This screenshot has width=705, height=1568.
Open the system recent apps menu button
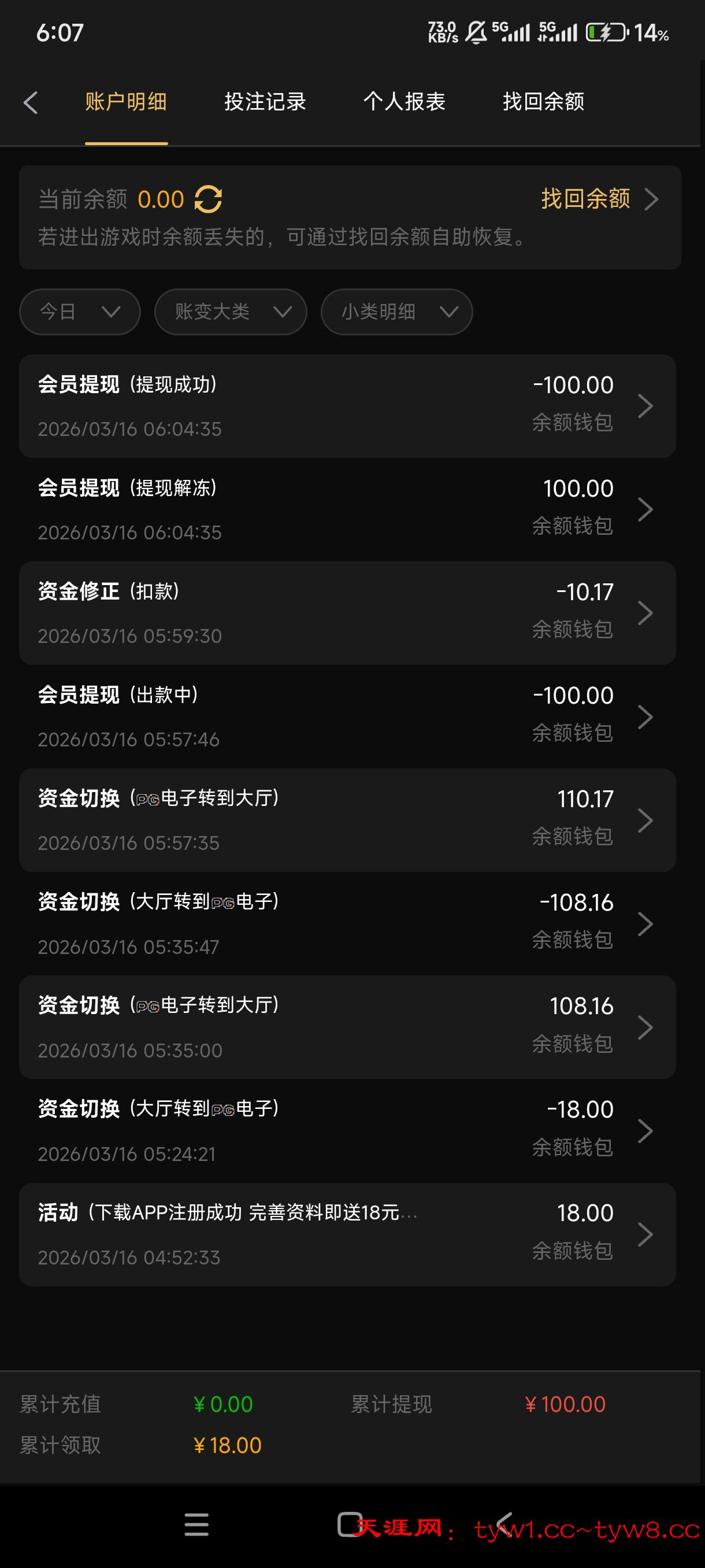tap(196, 1525)
